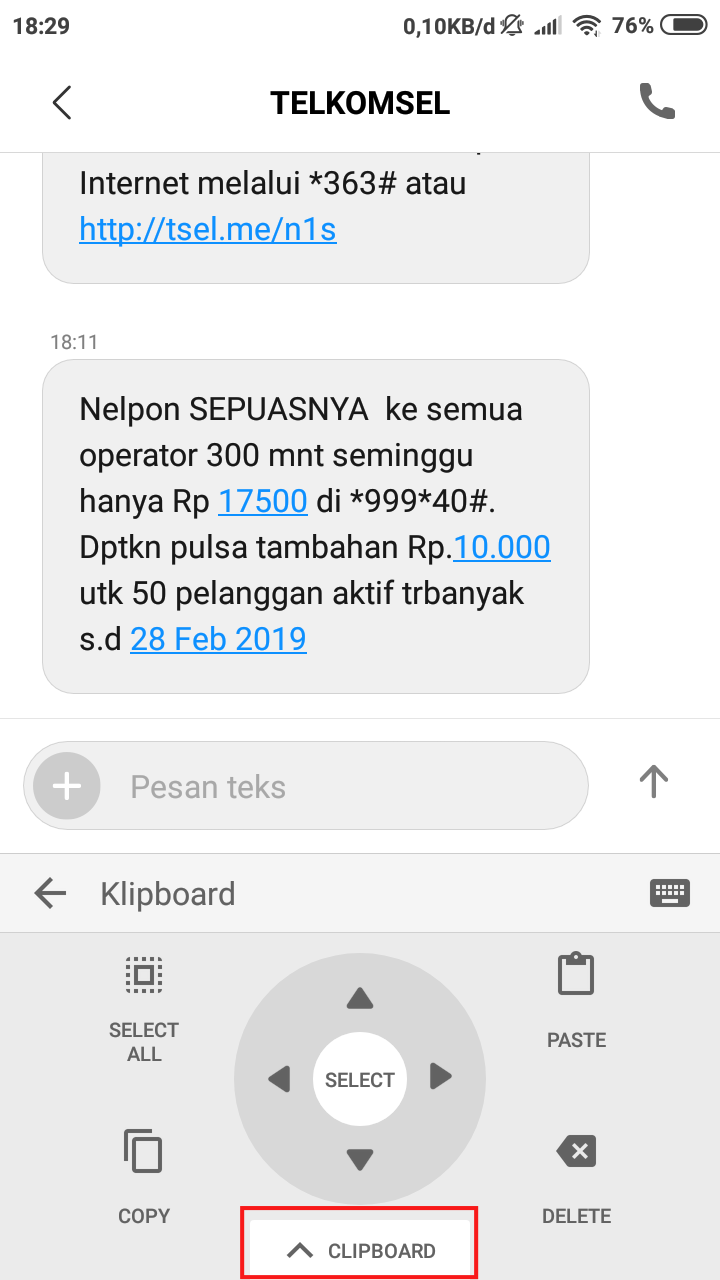Switch back to the keyboard view
Image resolution: width=720 pixels, height=1280 pixels.
point(669,893)
